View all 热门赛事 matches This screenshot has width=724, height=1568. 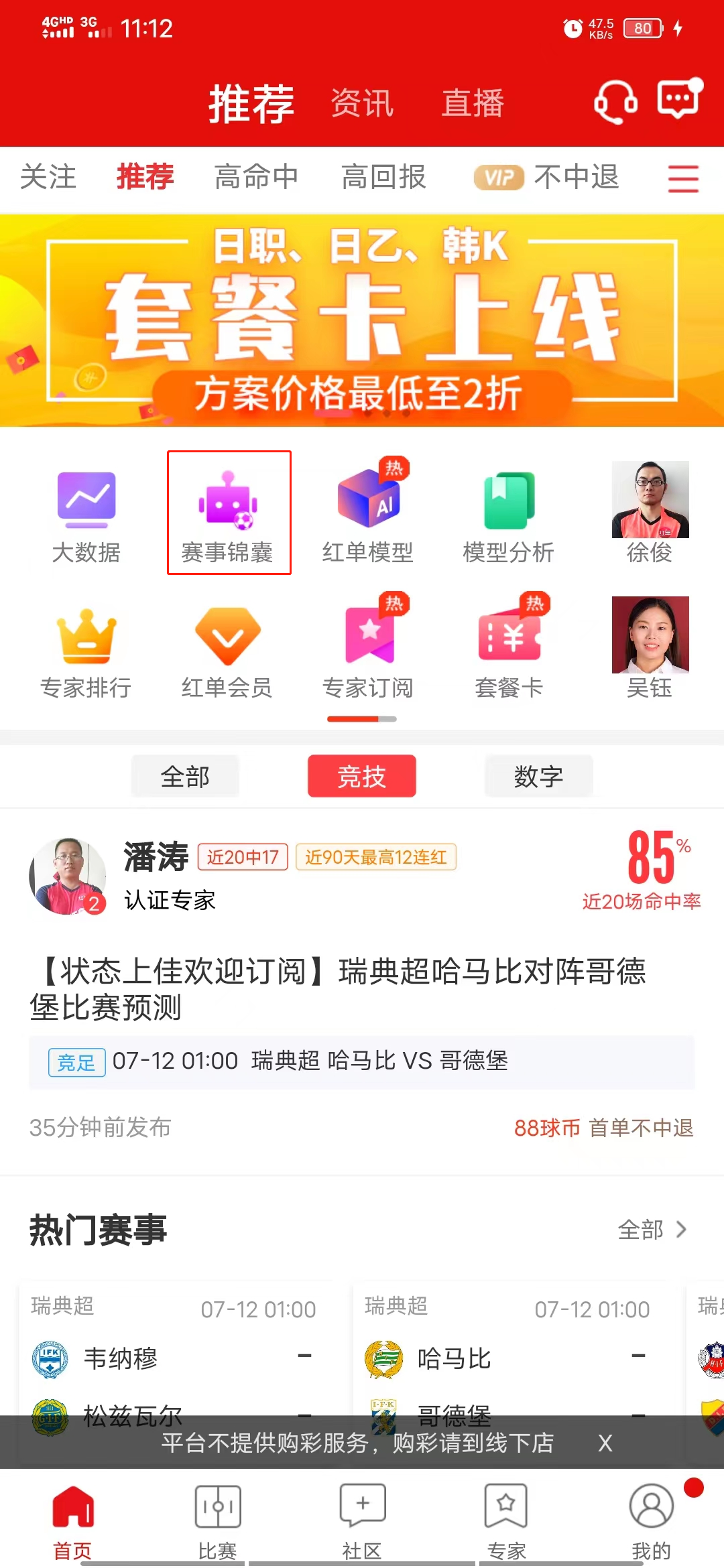click(x=652, y=1230)
